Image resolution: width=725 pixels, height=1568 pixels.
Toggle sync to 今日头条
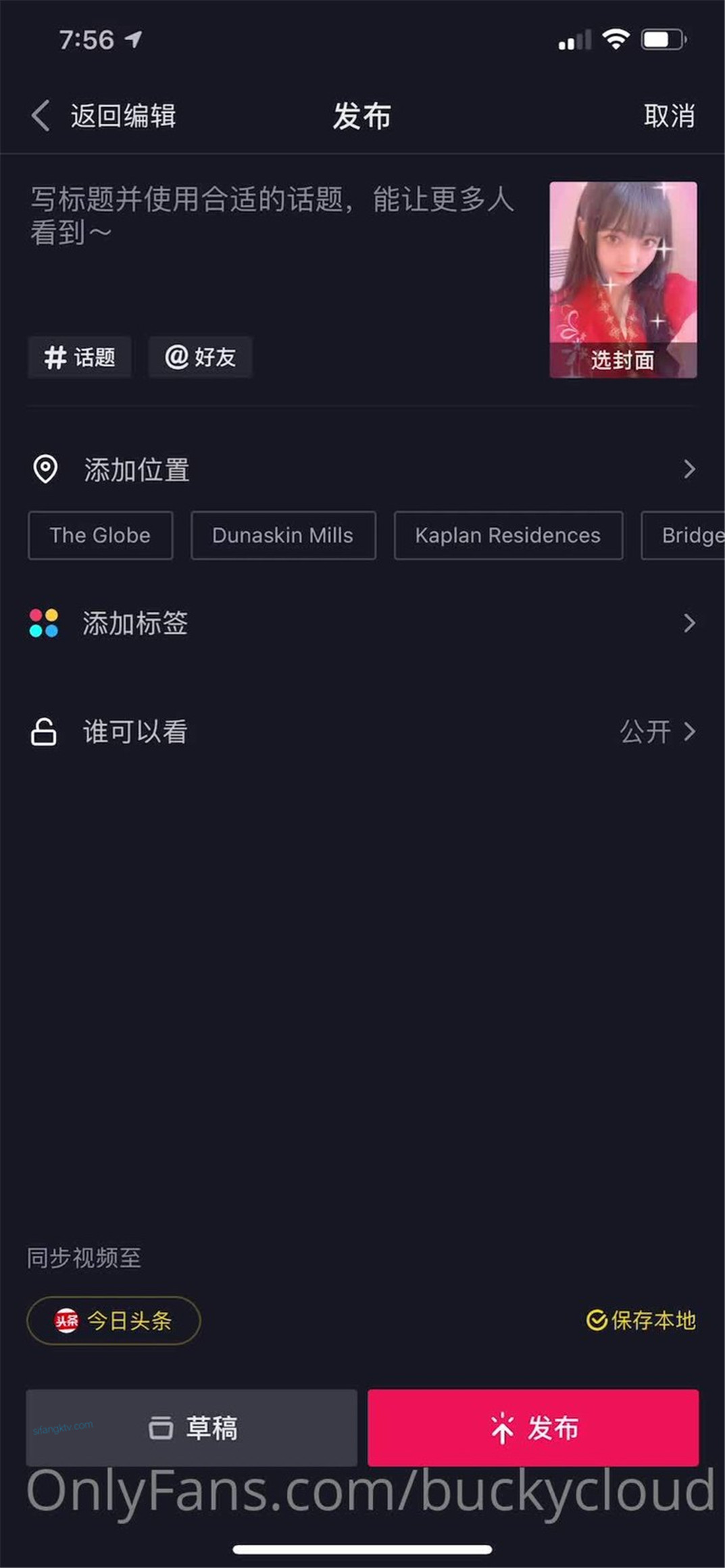(114, 1320)
